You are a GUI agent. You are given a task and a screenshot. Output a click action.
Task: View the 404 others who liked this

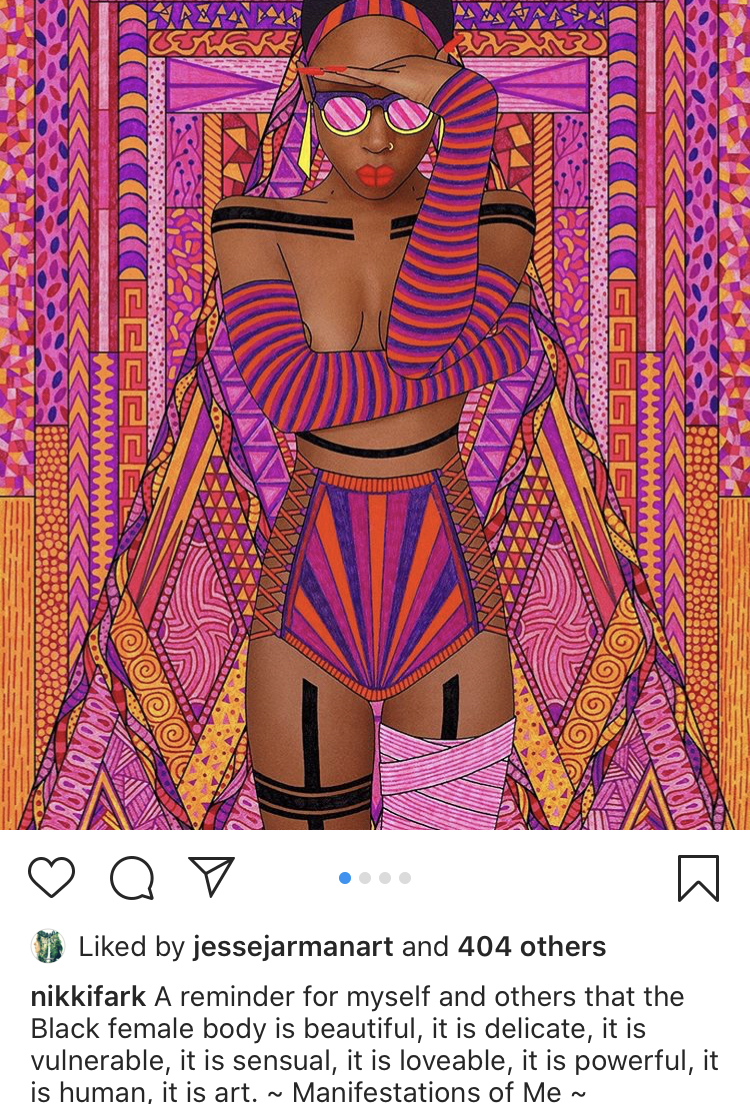click(x=531, y=946)
